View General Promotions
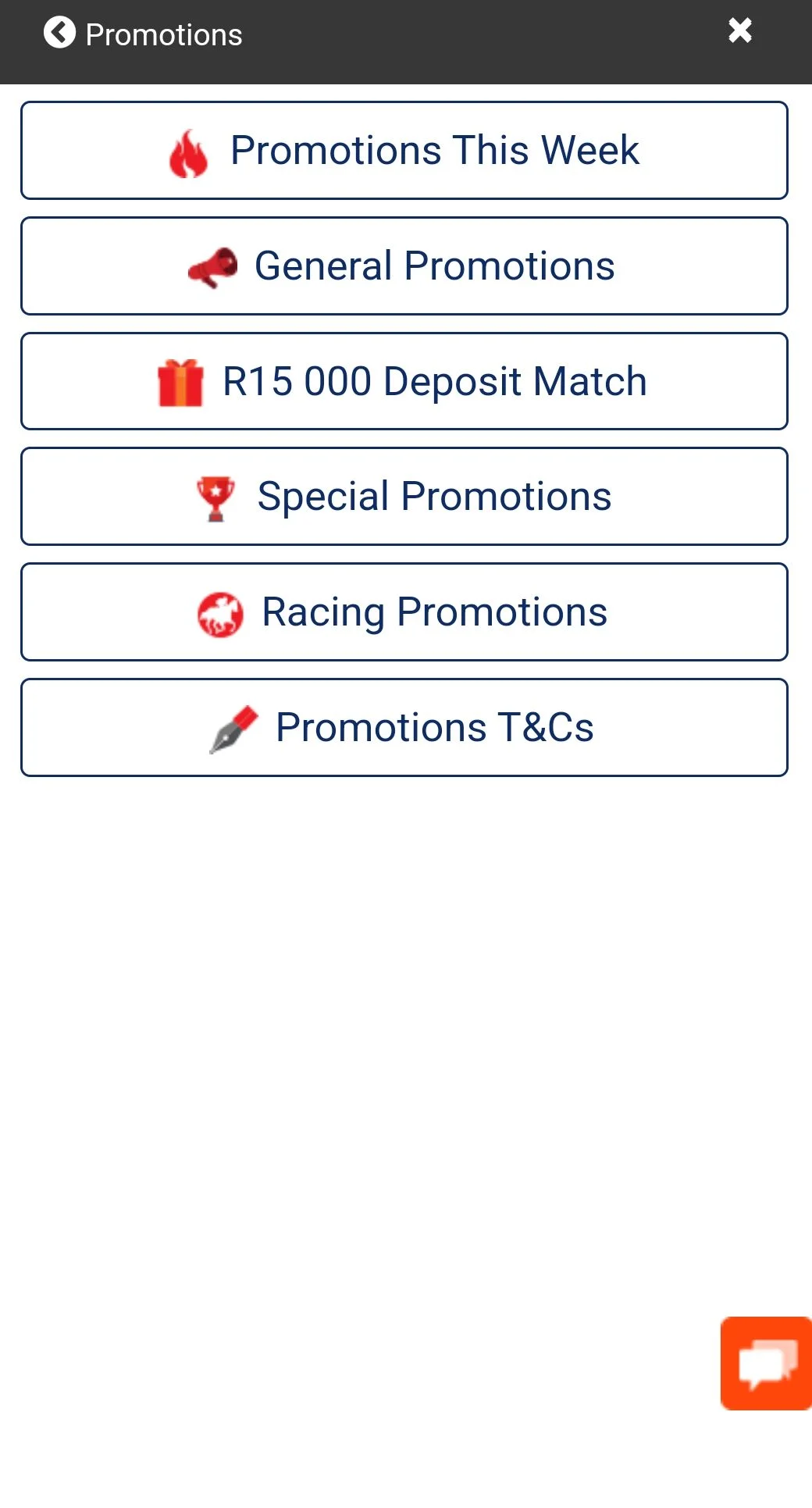The height and width of the screenshot is (1508, 812). click(x=404, y=266)
